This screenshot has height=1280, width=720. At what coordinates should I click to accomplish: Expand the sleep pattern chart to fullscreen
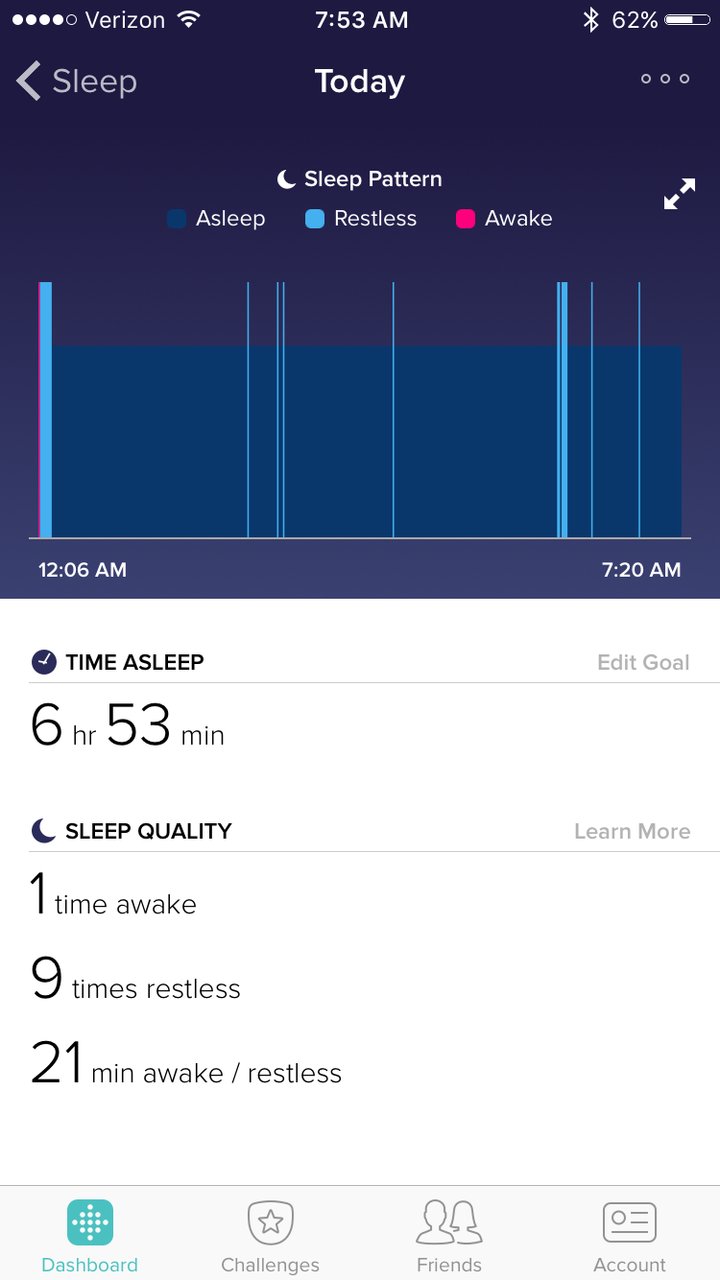[679, 194]
